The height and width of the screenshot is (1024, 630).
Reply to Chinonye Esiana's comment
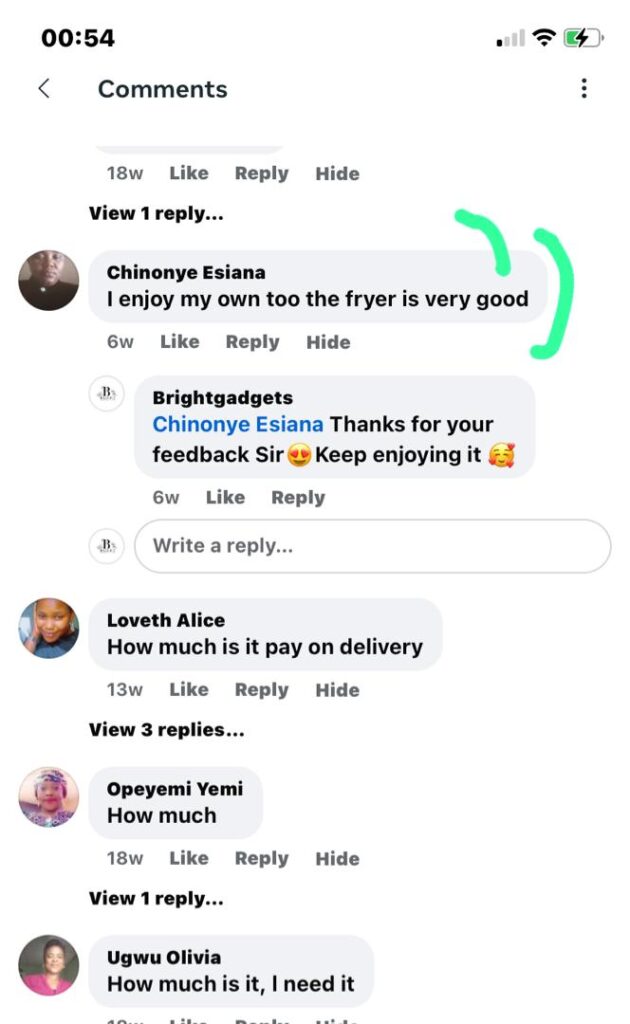coord(252,342)
